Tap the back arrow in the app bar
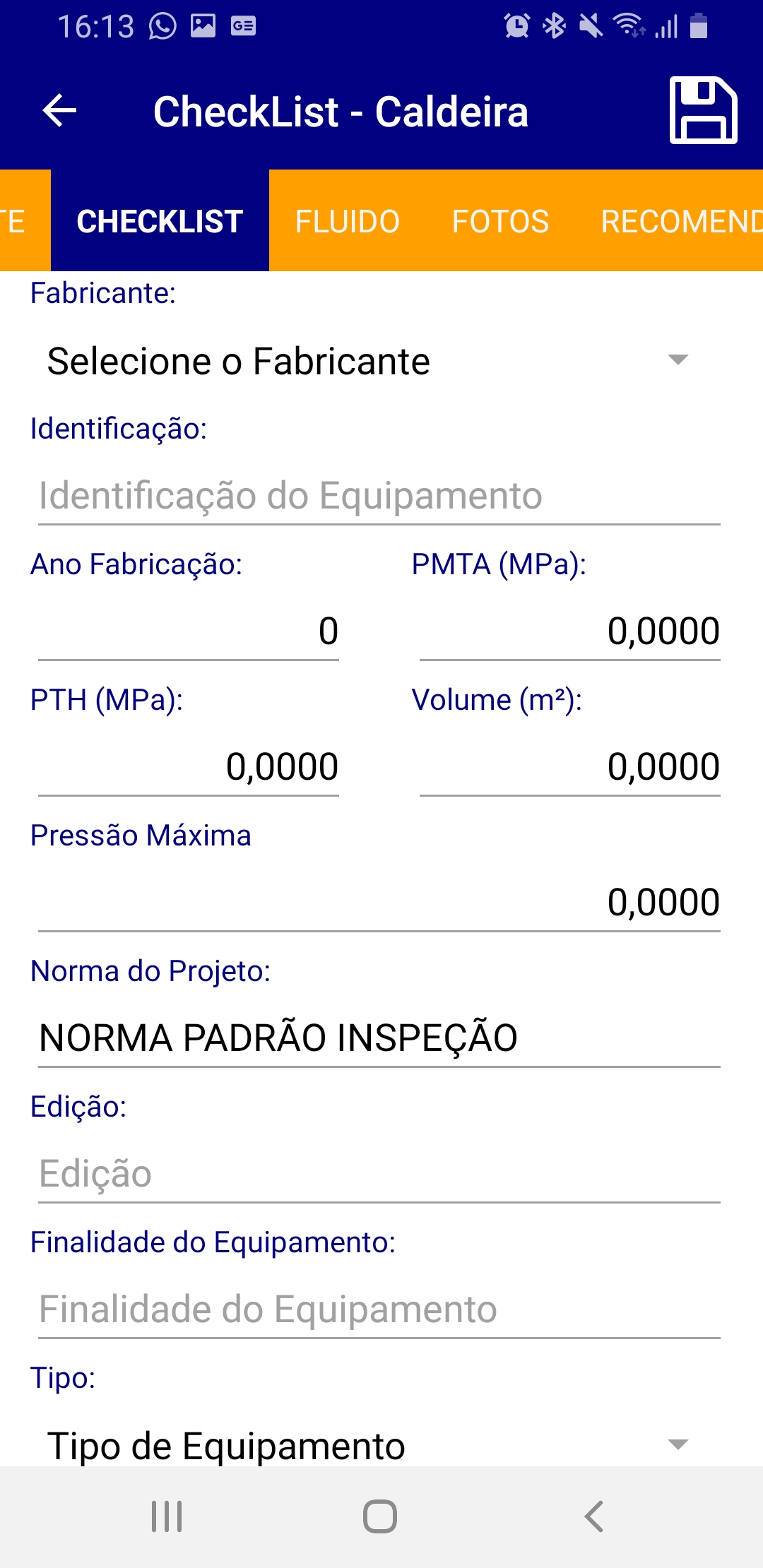763x1568 pixels. coord(59,111)
